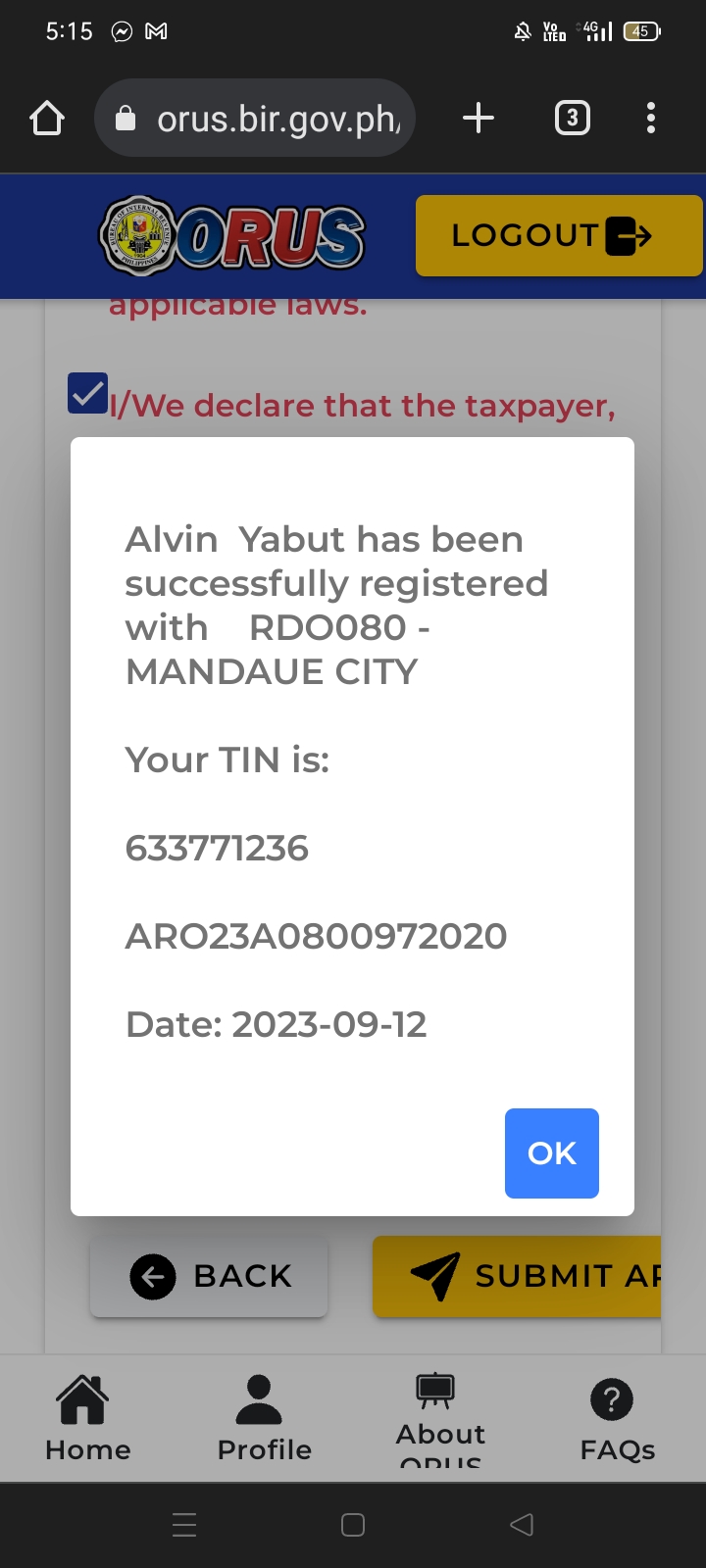Open the About ORUS tab
Viewport: 706px width, 1568px height.
pos(439,1418)
